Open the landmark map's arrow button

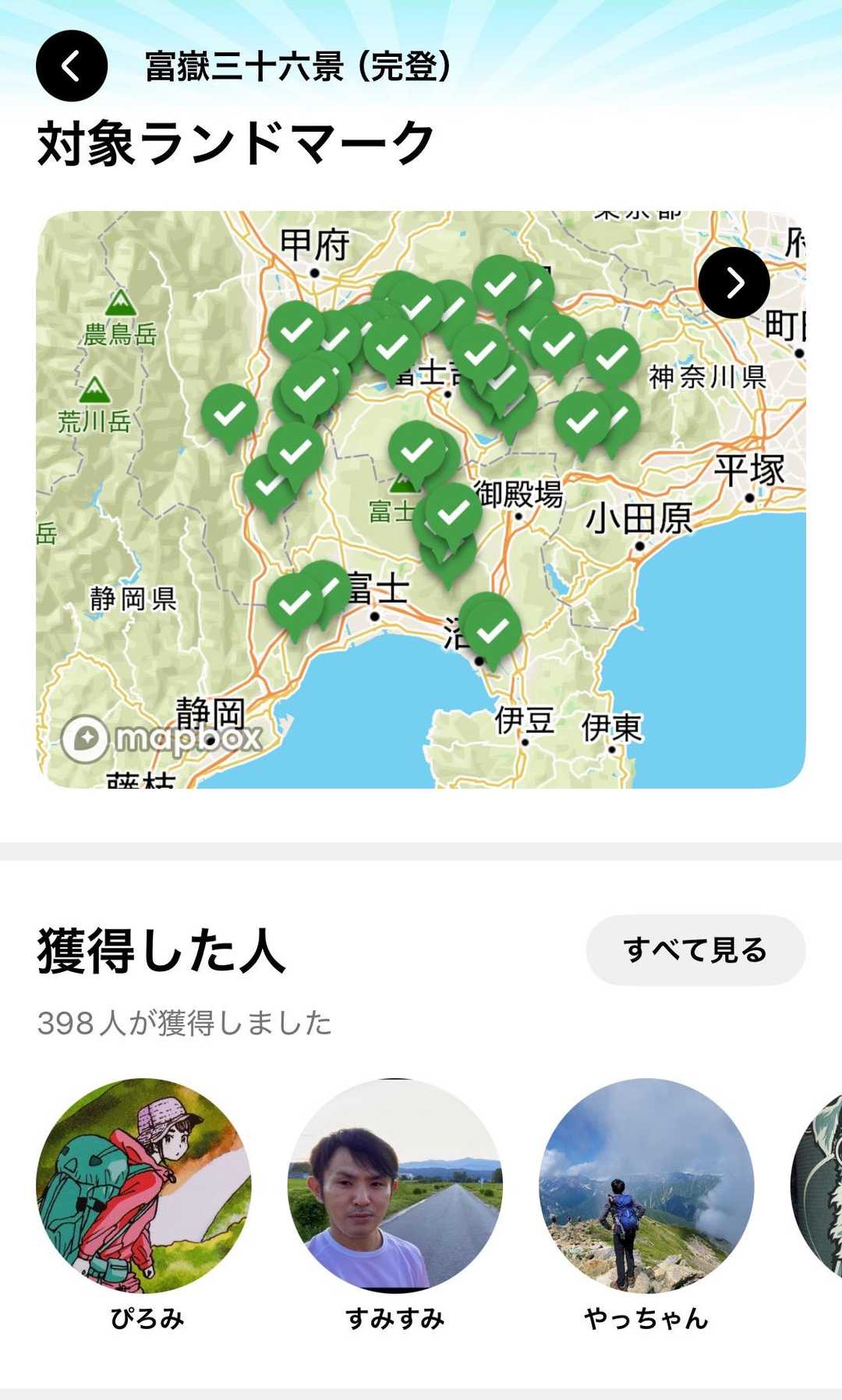pos(734,283)
